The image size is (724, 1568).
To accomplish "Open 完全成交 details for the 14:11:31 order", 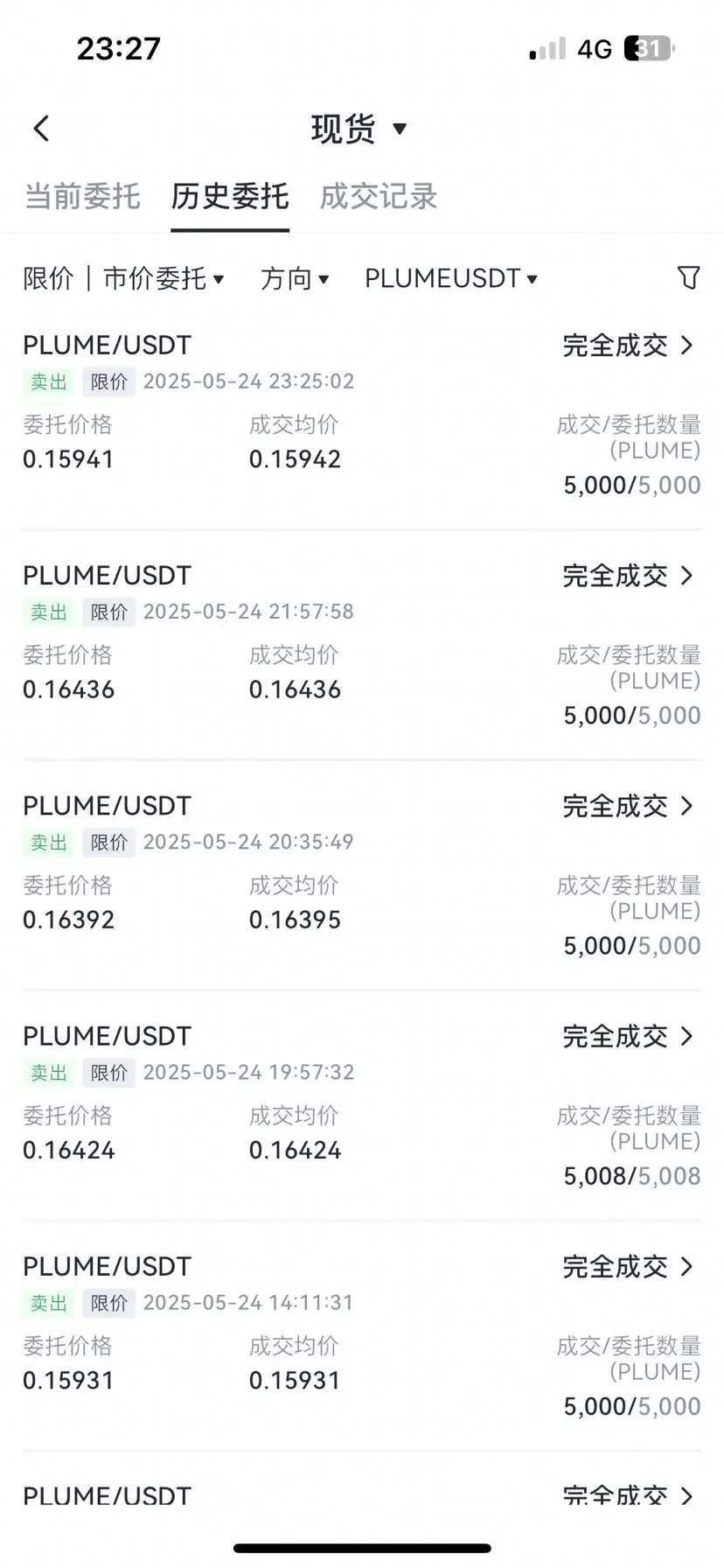I will point(627,1266).
